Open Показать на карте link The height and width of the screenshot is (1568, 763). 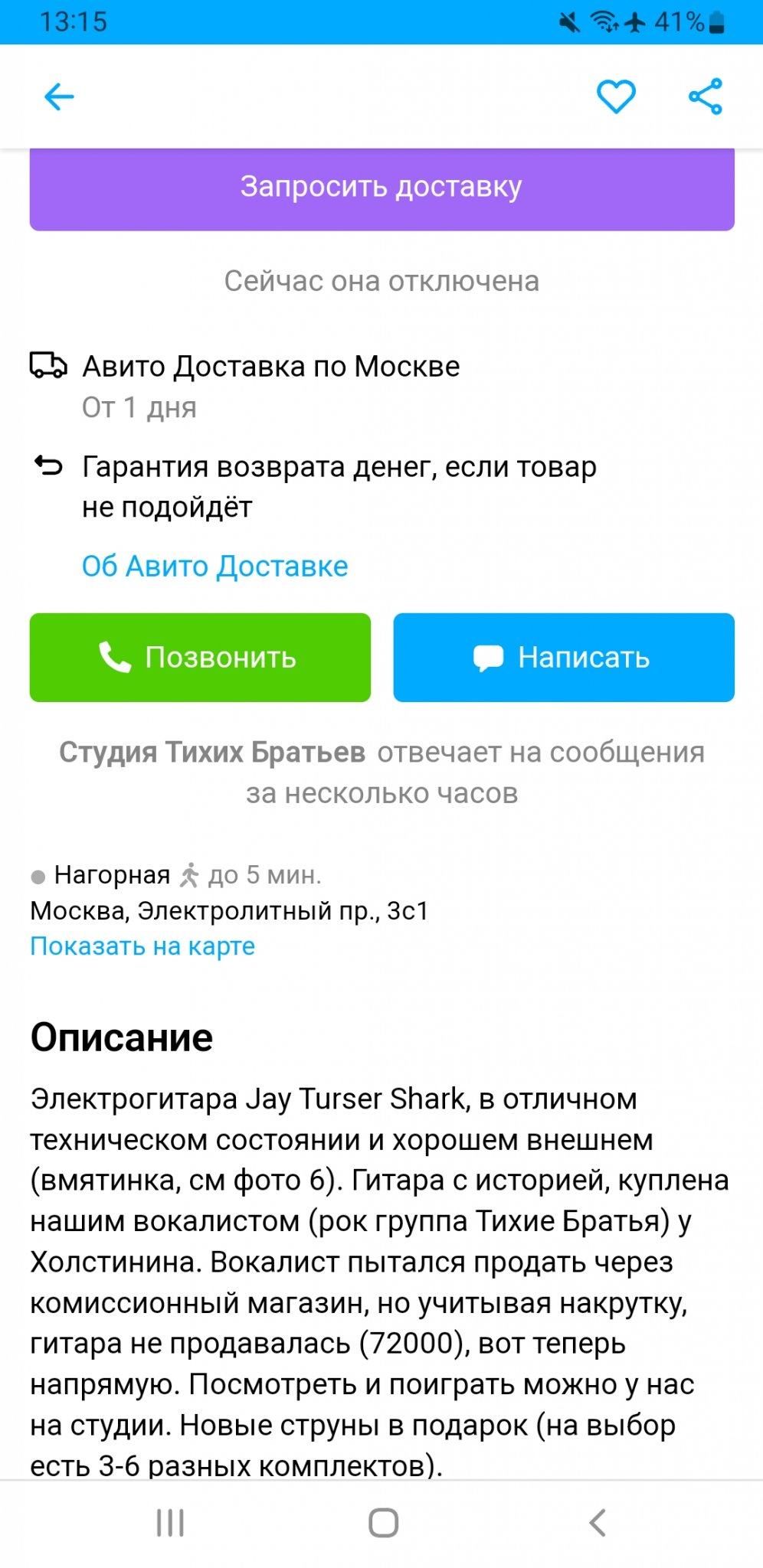point(142,946)
